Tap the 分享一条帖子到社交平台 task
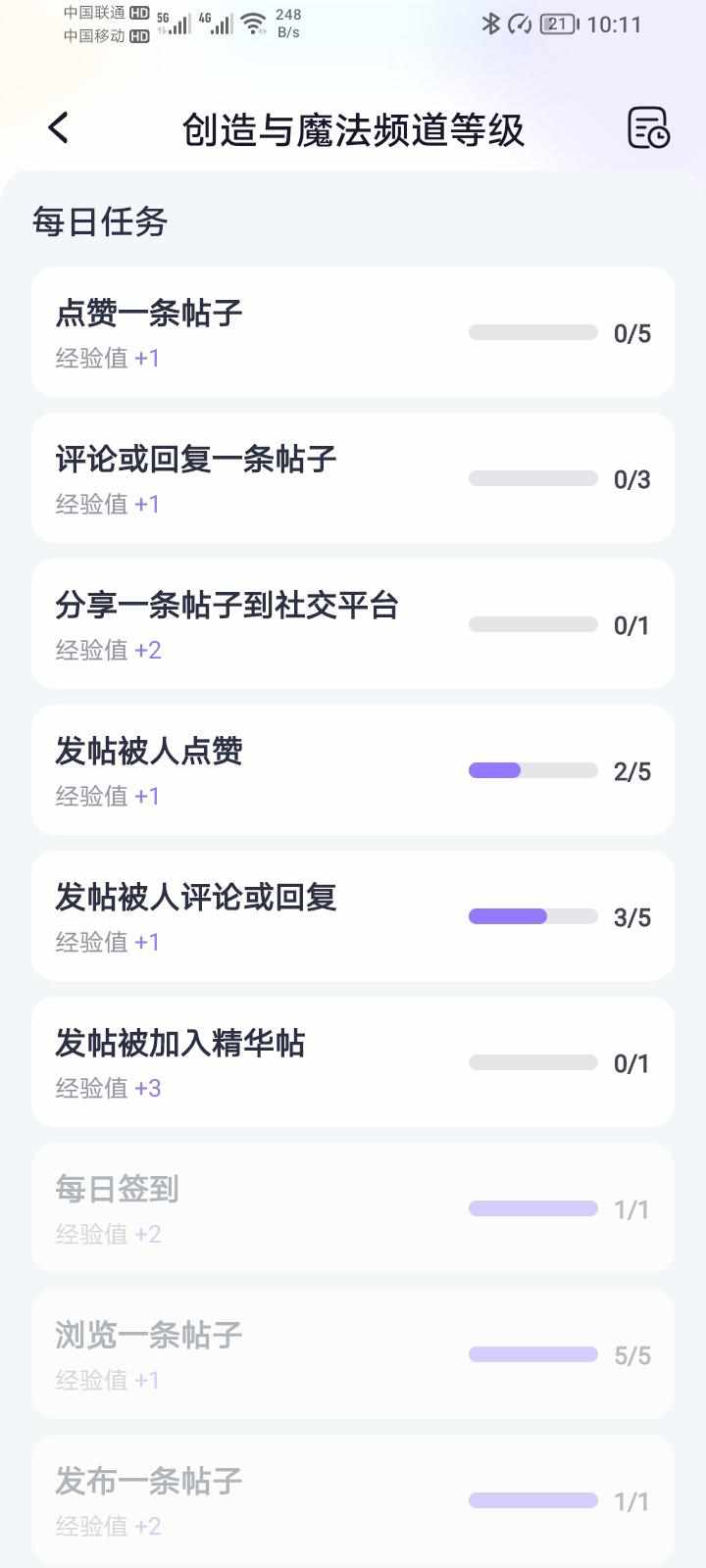Screen dimensions: 706x1568 tap(353, 624)
